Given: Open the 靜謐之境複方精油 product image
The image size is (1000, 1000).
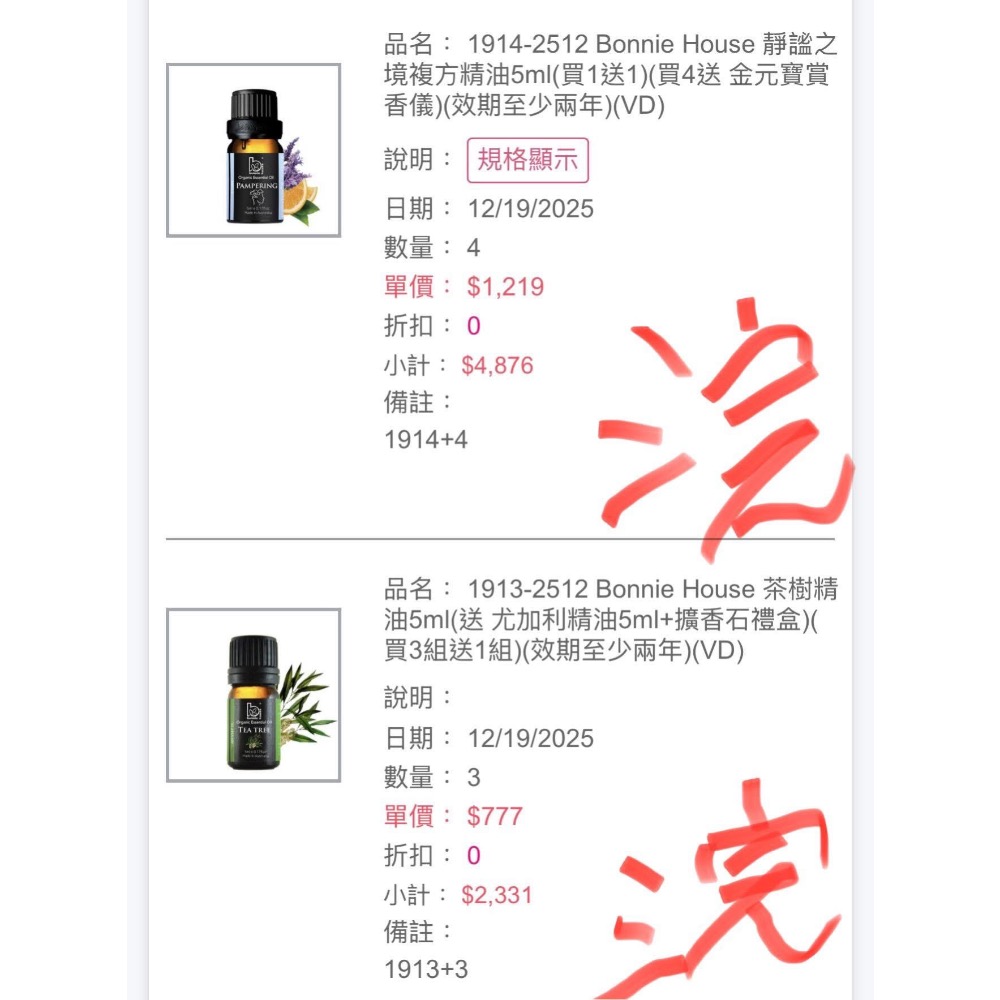Looking at the screenshot, I should (x=253, y=150).
